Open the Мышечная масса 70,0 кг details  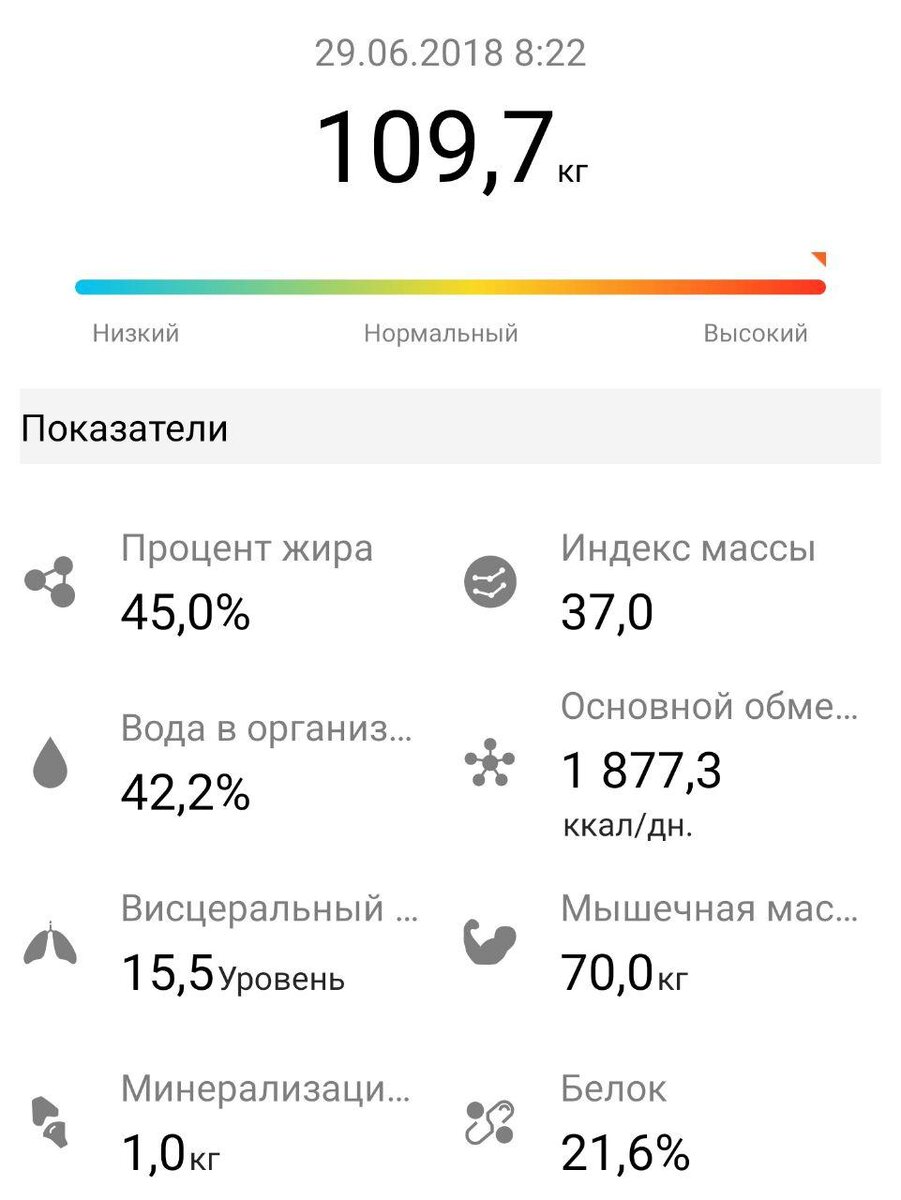(x=660, y=943)
